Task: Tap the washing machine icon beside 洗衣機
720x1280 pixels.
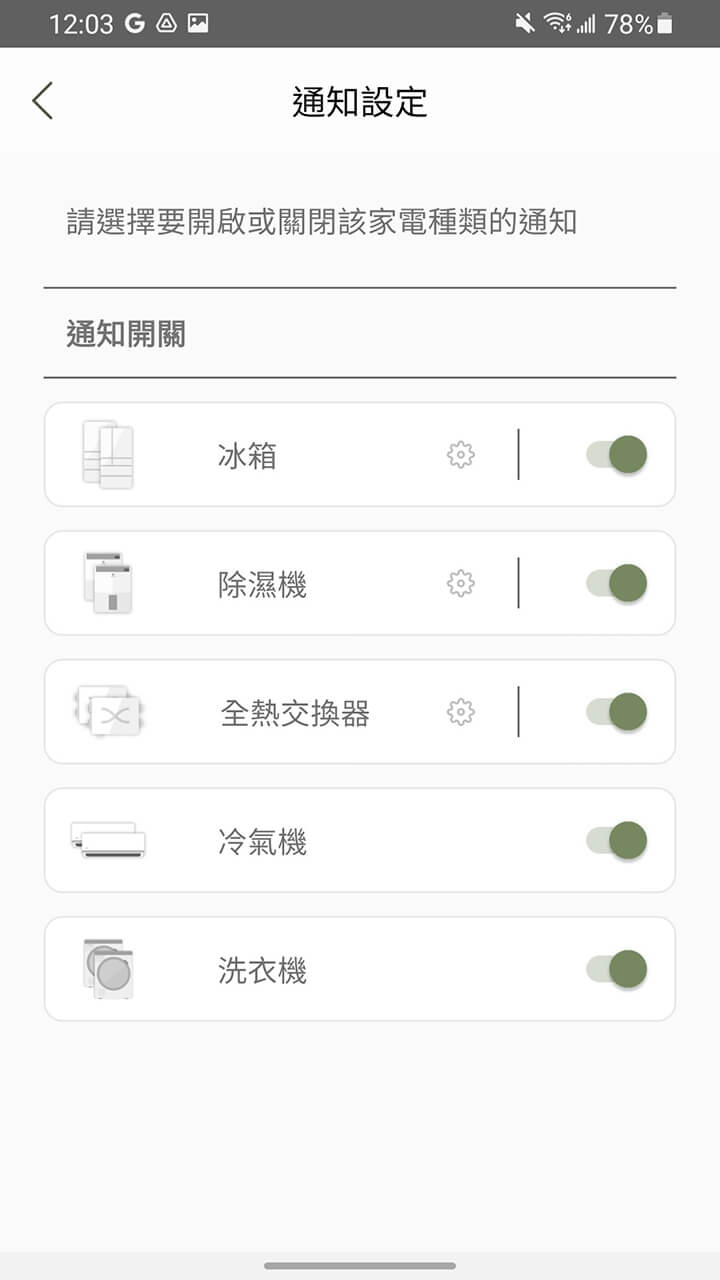Action: 110,968
